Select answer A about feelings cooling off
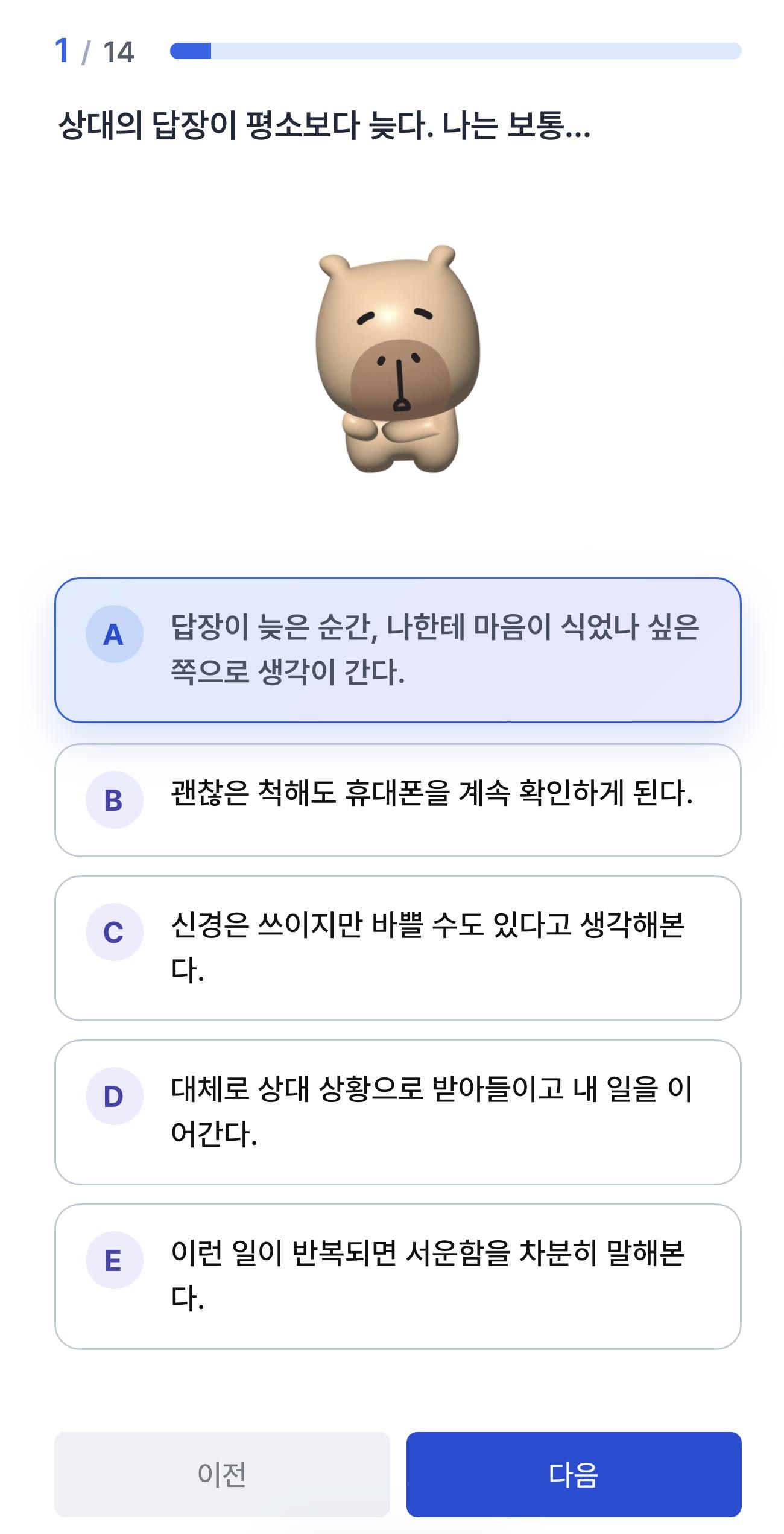This screenshot has height=1534, width=784. pyautogui.click(x=397, y=650)
